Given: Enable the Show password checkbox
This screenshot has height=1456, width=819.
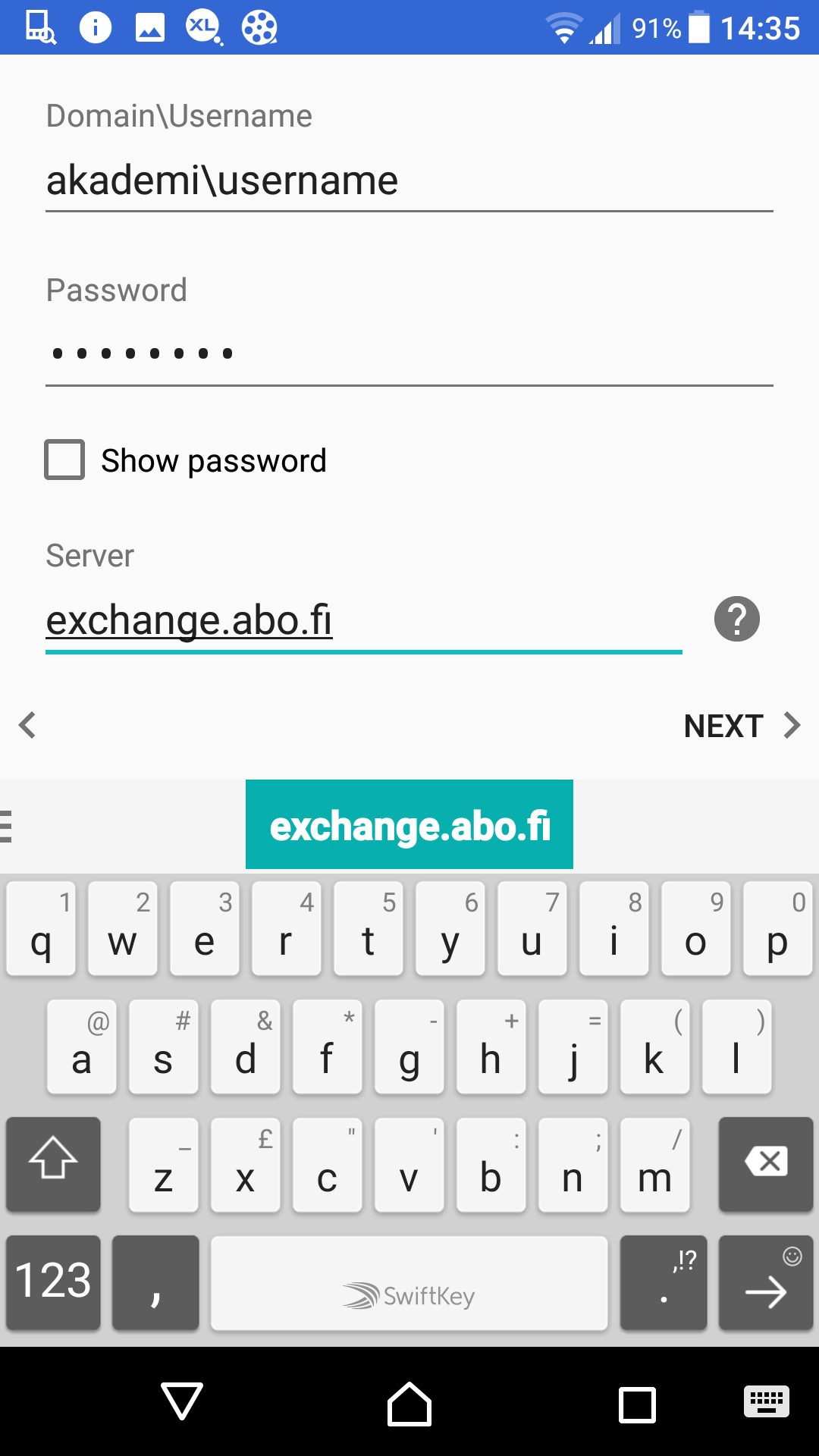Looking at the screenshot, I should (64, 460).
